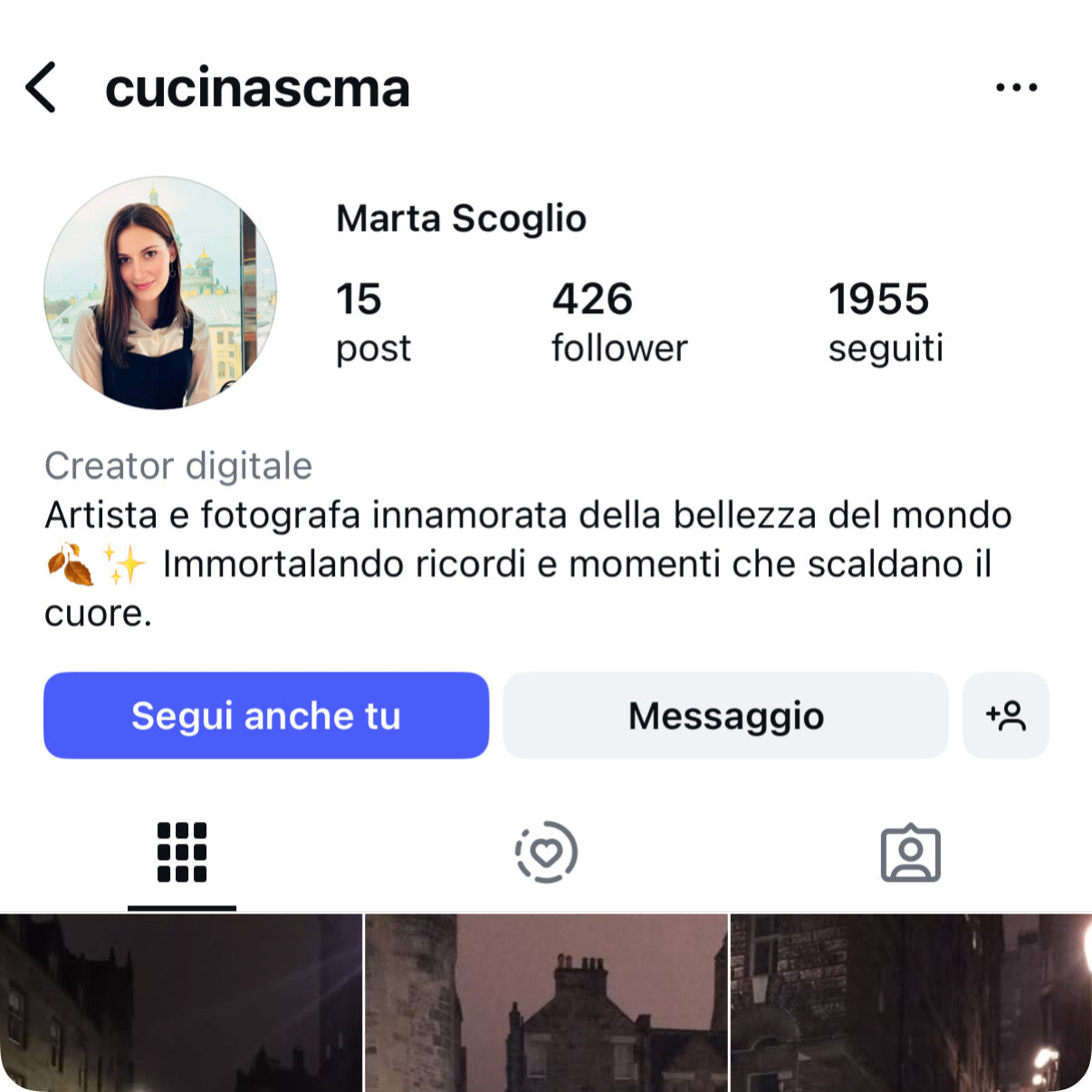Image resolution: width=1092 pixels, height=1092 pixels.
Task: Show suggested accounts with add-person icon
Action: (x=1005, y=715)
